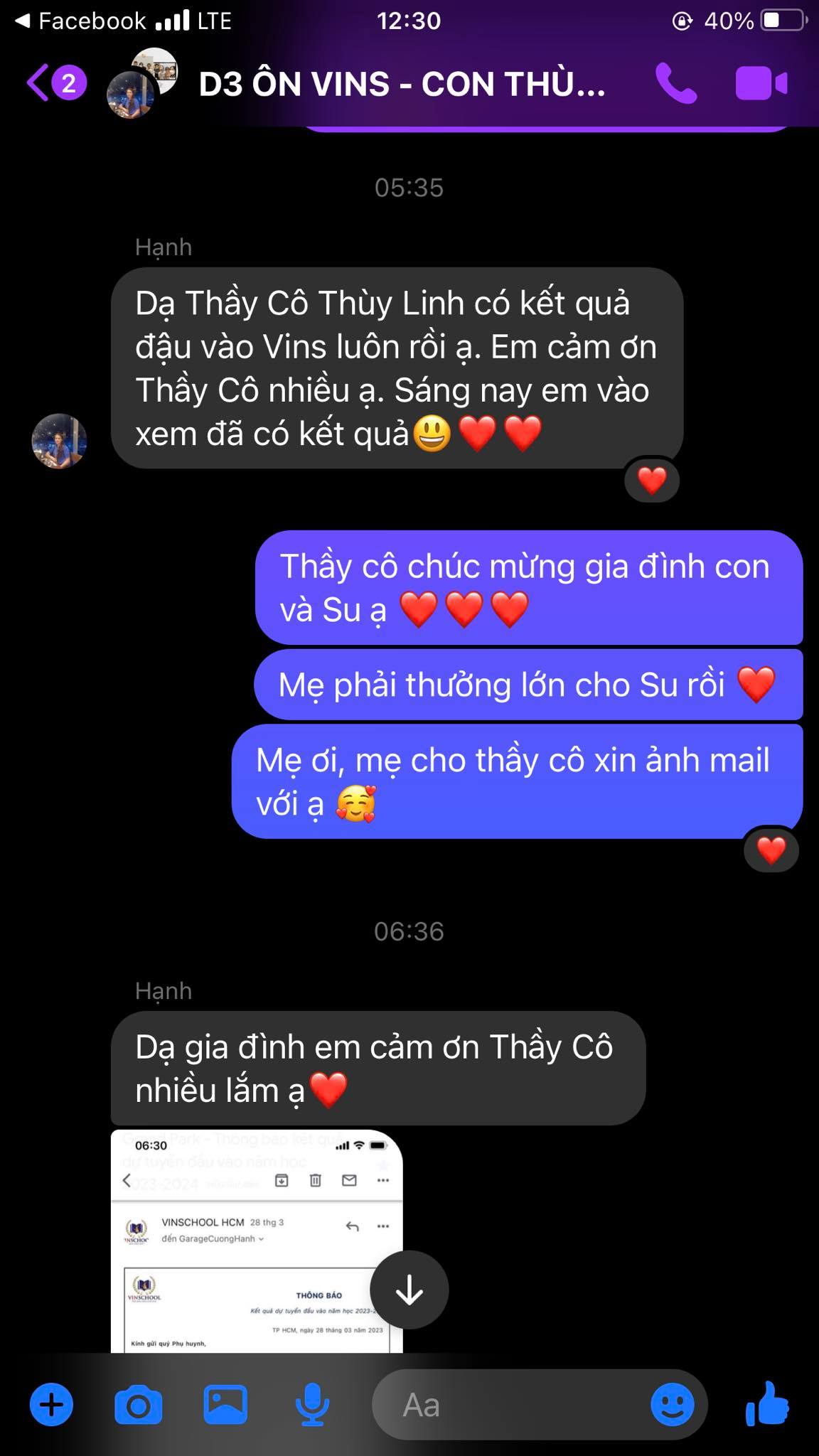Start a voice call with the group

click(675, 84)
